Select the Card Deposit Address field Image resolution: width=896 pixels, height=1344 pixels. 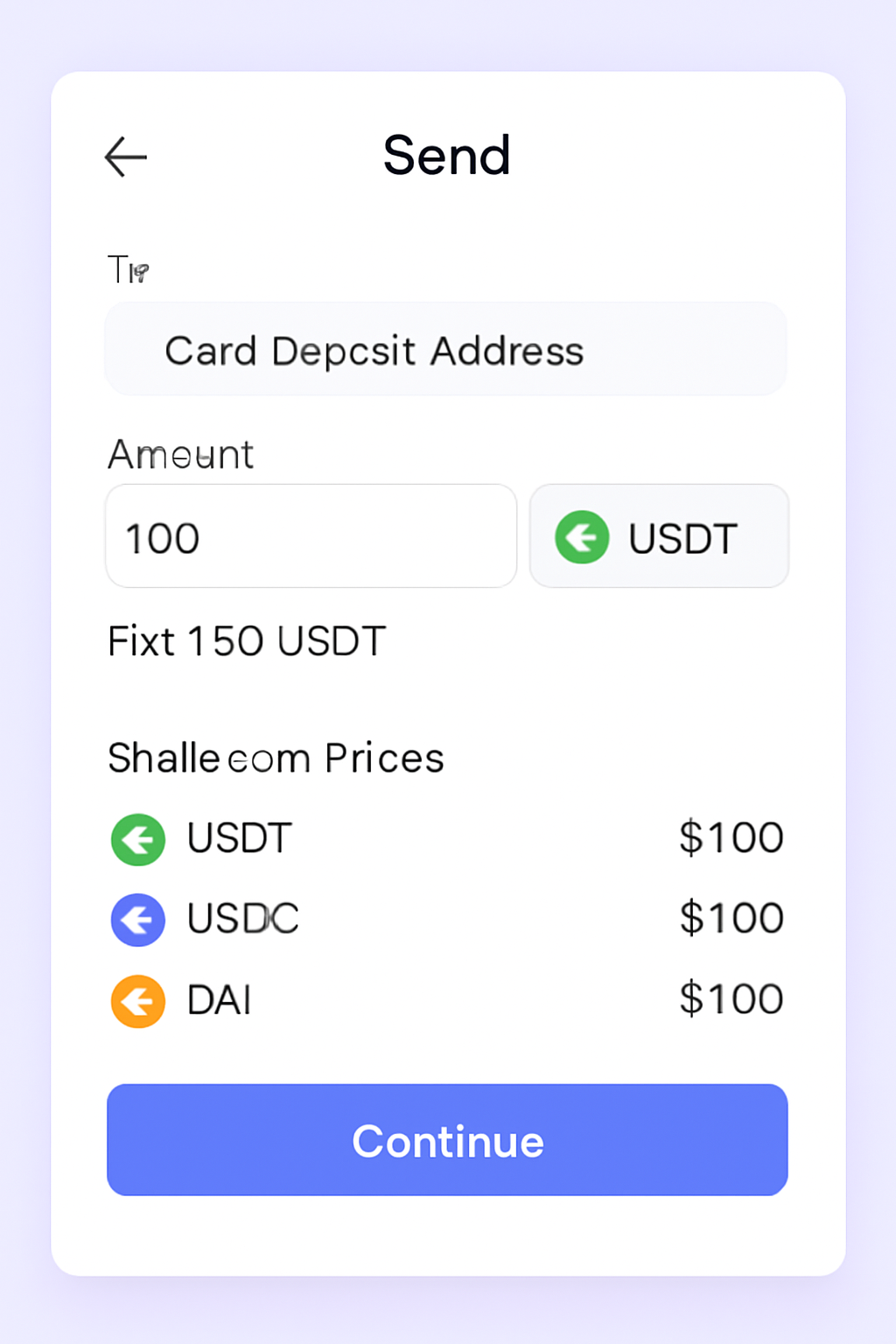445,349
